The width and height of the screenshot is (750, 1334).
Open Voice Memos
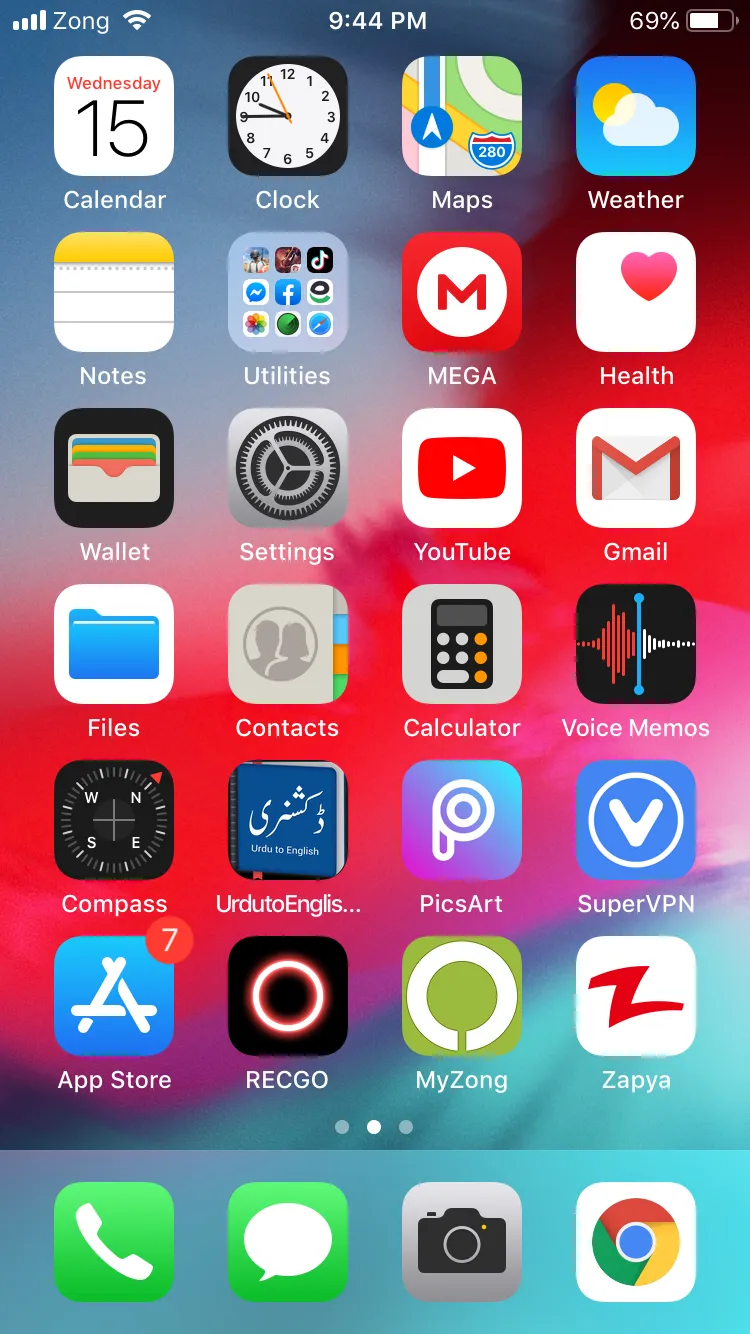coord(636,644)
